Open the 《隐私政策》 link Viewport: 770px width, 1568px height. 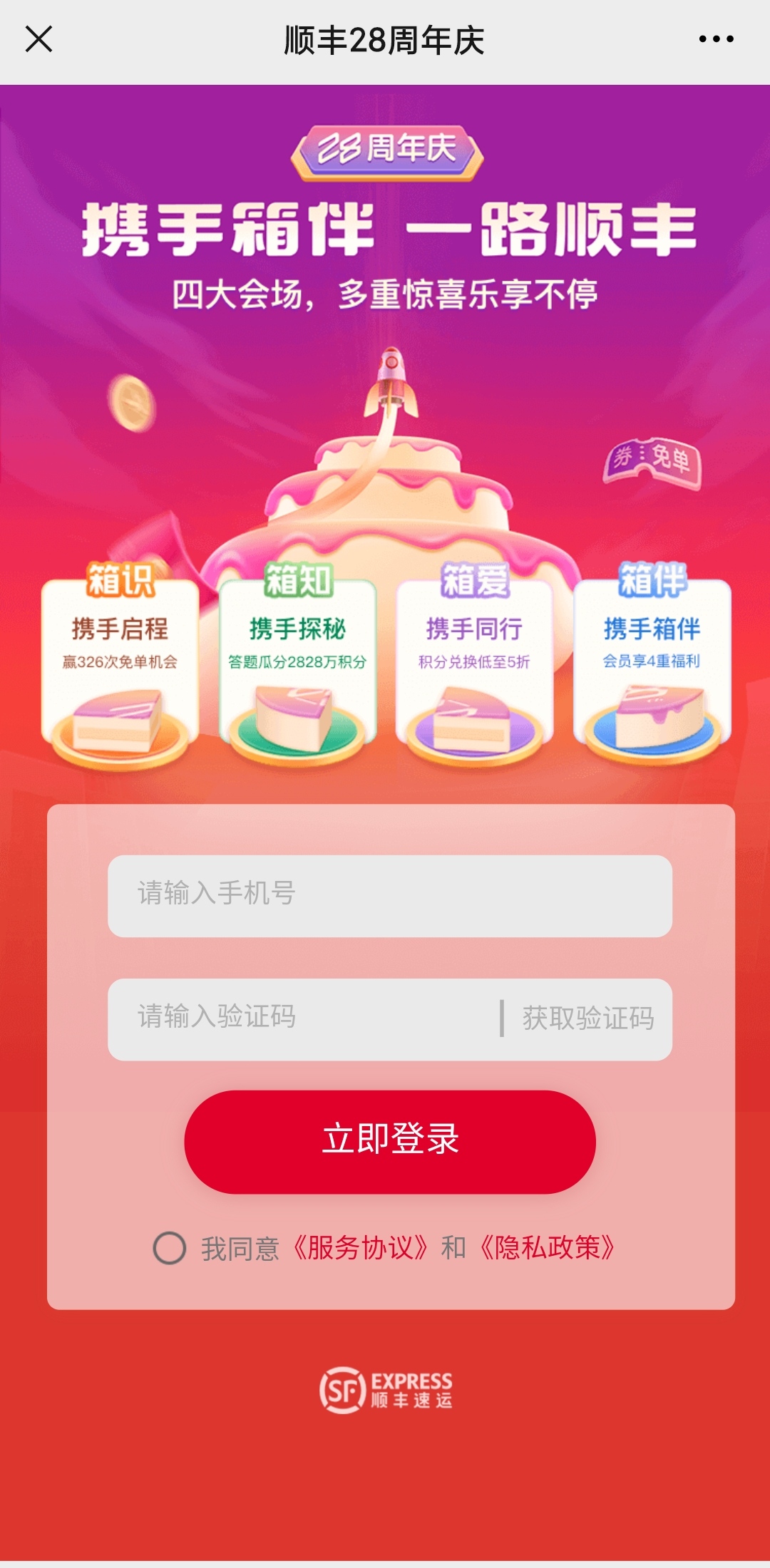548,1249
